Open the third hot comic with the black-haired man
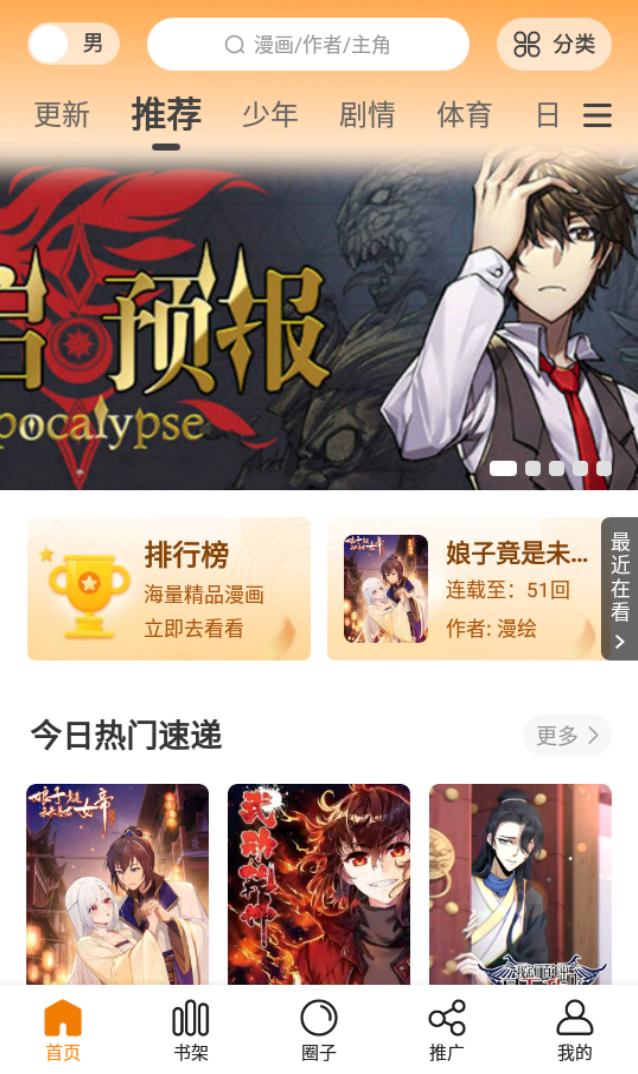Viewport: 638px width, 1074px height. point(520,885)
